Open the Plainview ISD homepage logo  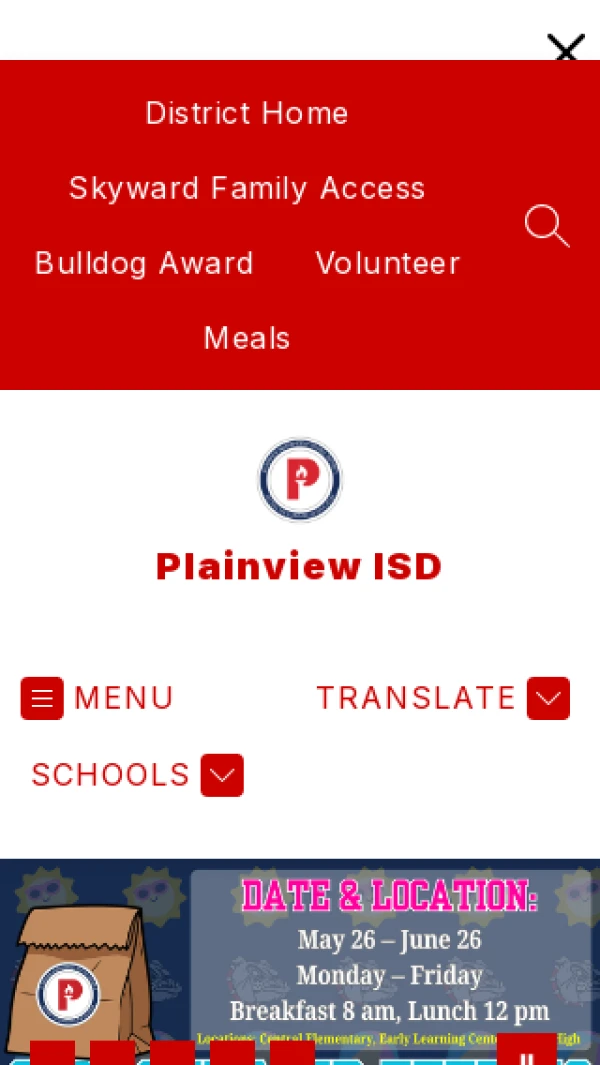tap(300, 480)
